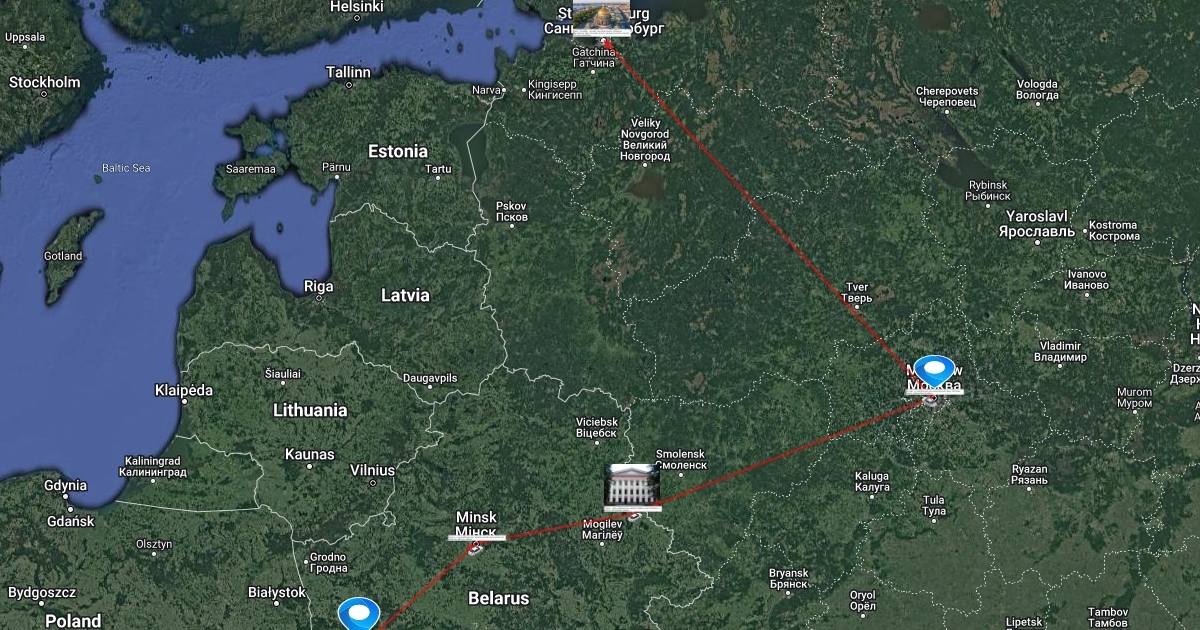Select the blue pin on Moscow
Screen dimensions: 1200x630
point(935,369)
